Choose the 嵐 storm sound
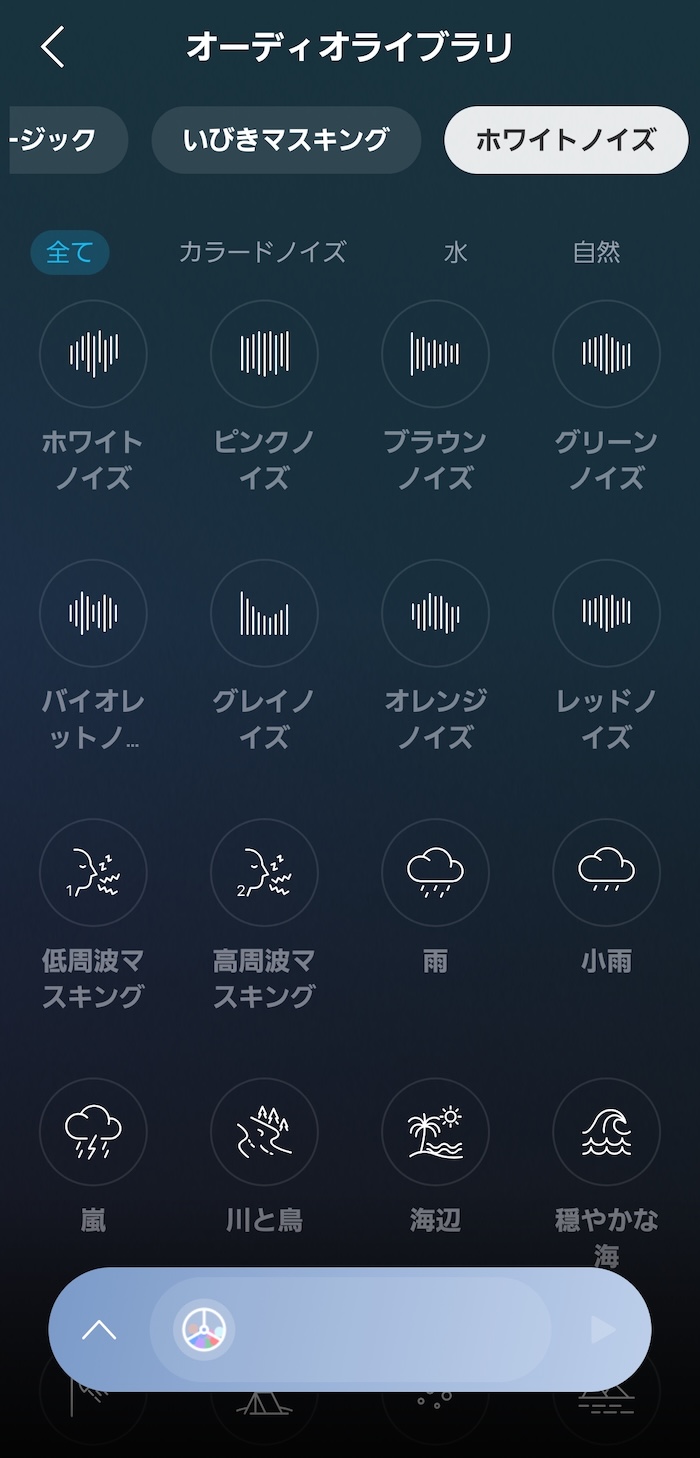This screenshot has width=700, height=1458. click(x=93, y=1131)
